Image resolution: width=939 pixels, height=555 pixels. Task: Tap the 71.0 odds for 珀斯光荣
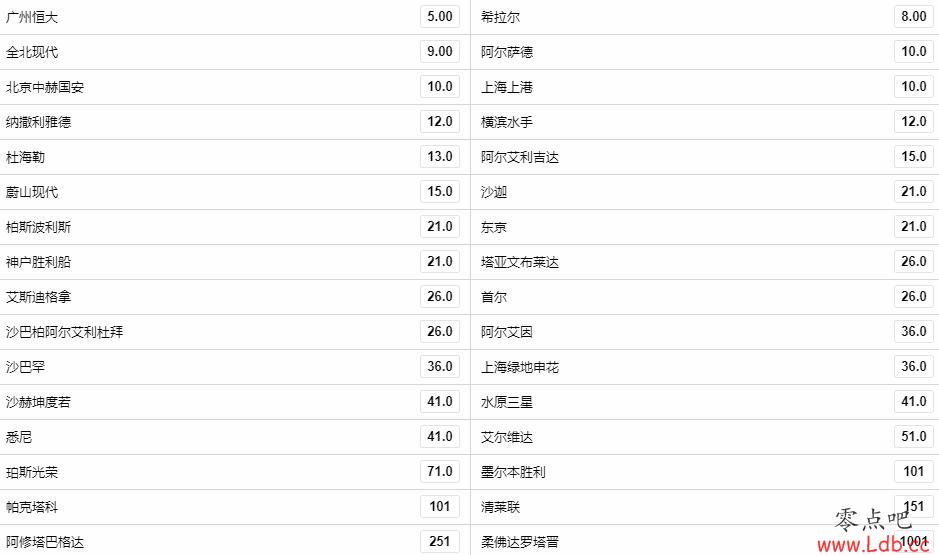440,471
